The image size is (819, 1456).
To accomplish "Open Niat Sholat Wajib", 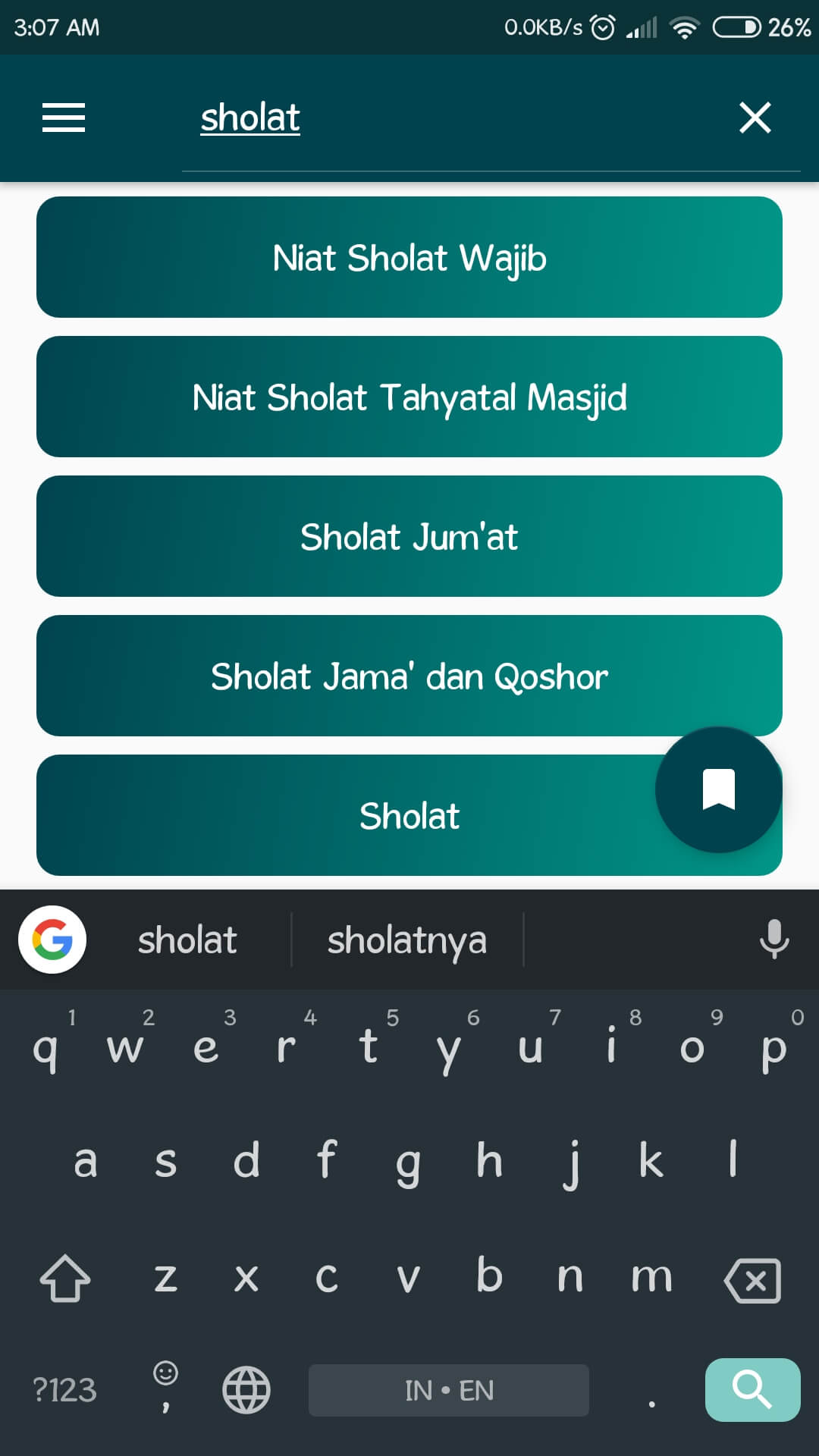I will click(x=409, y=258).
